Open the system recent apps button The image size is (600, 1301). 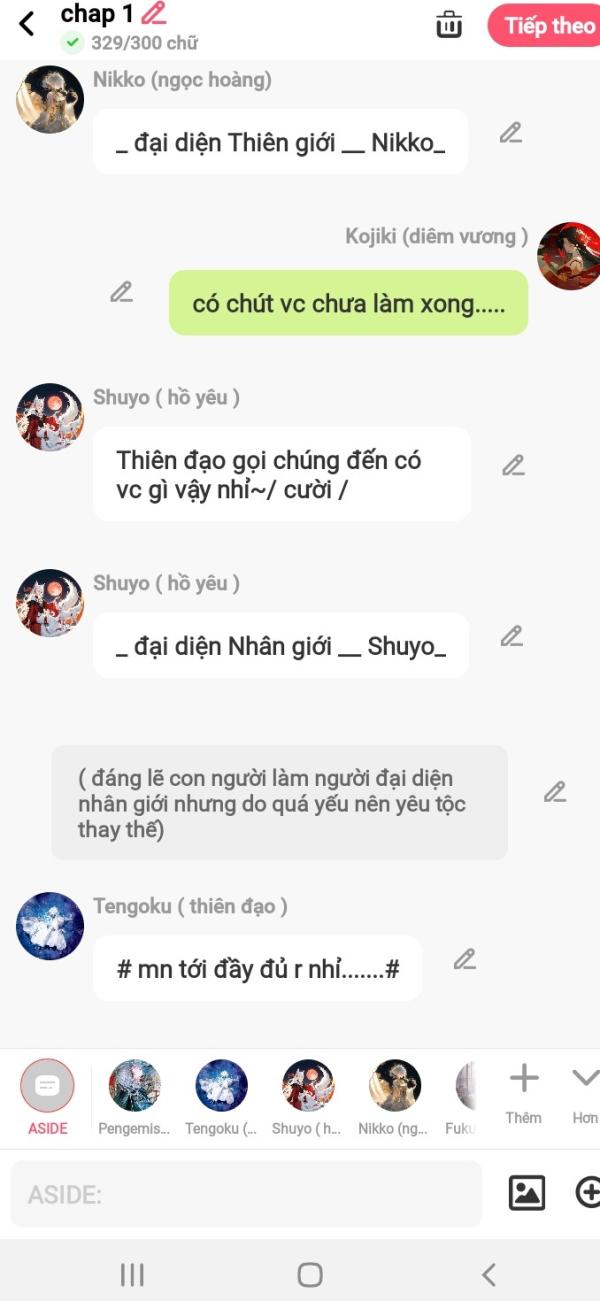132,1274
